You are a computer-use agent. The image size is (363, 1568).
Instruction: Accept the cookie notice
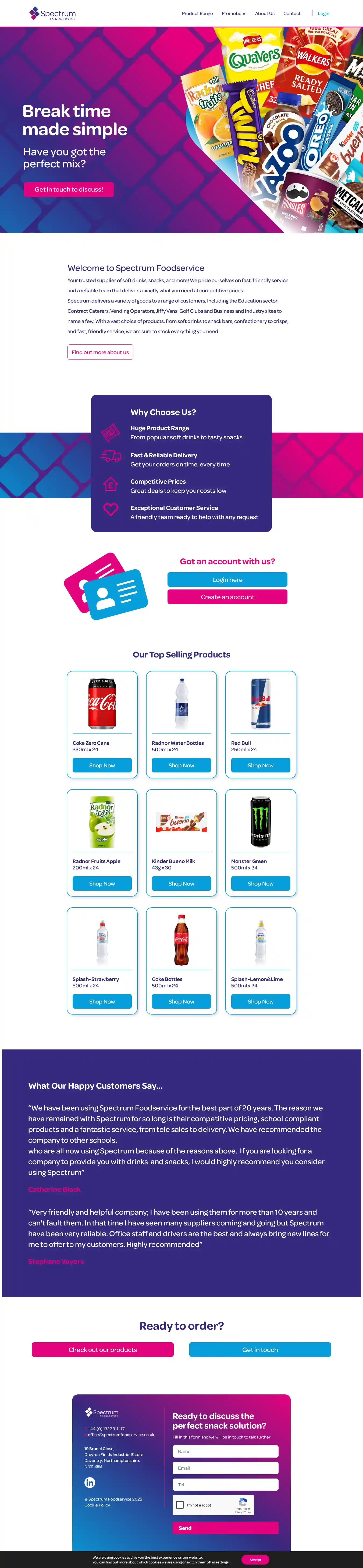coord(255,1559)
